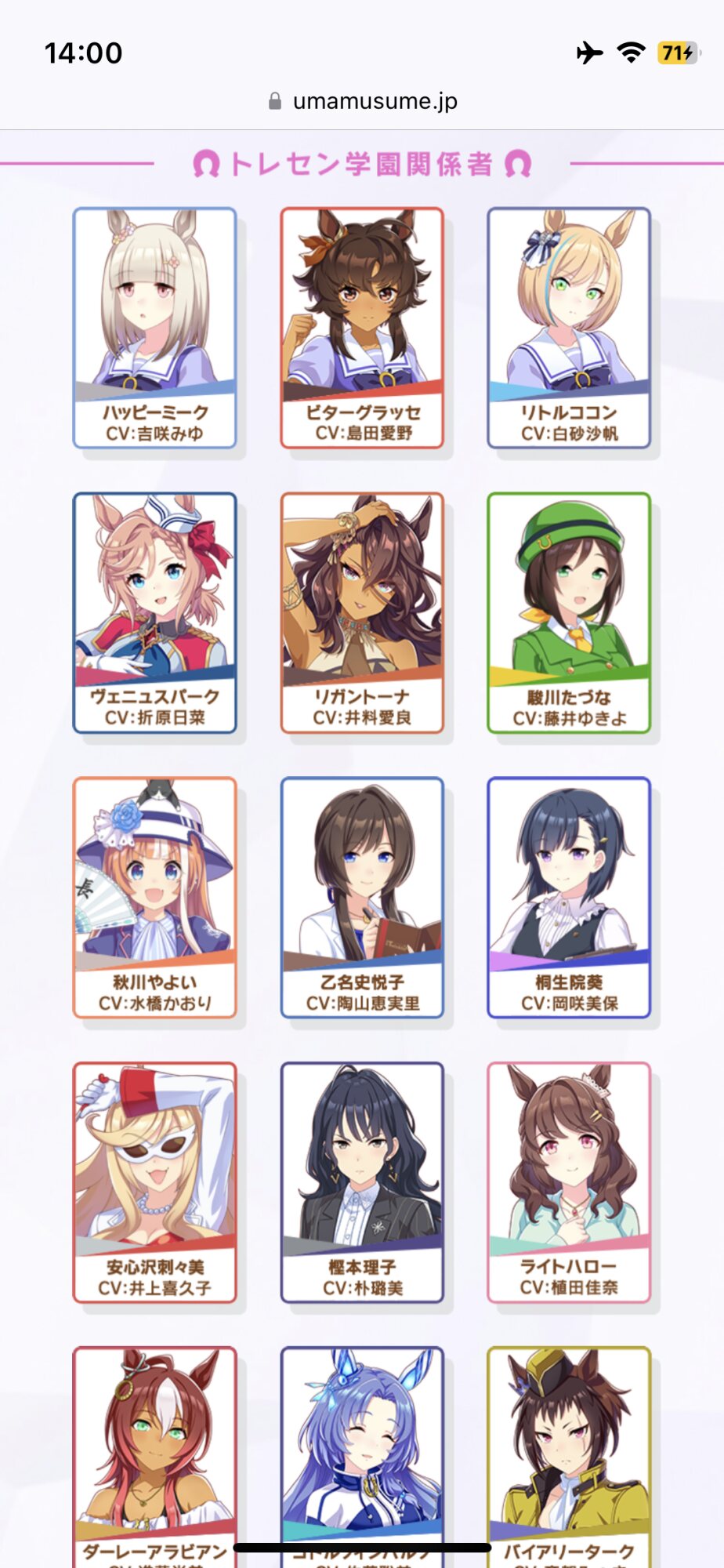Open ライトハロー's character profile

pyautogui.click(x=569, y=1182)
